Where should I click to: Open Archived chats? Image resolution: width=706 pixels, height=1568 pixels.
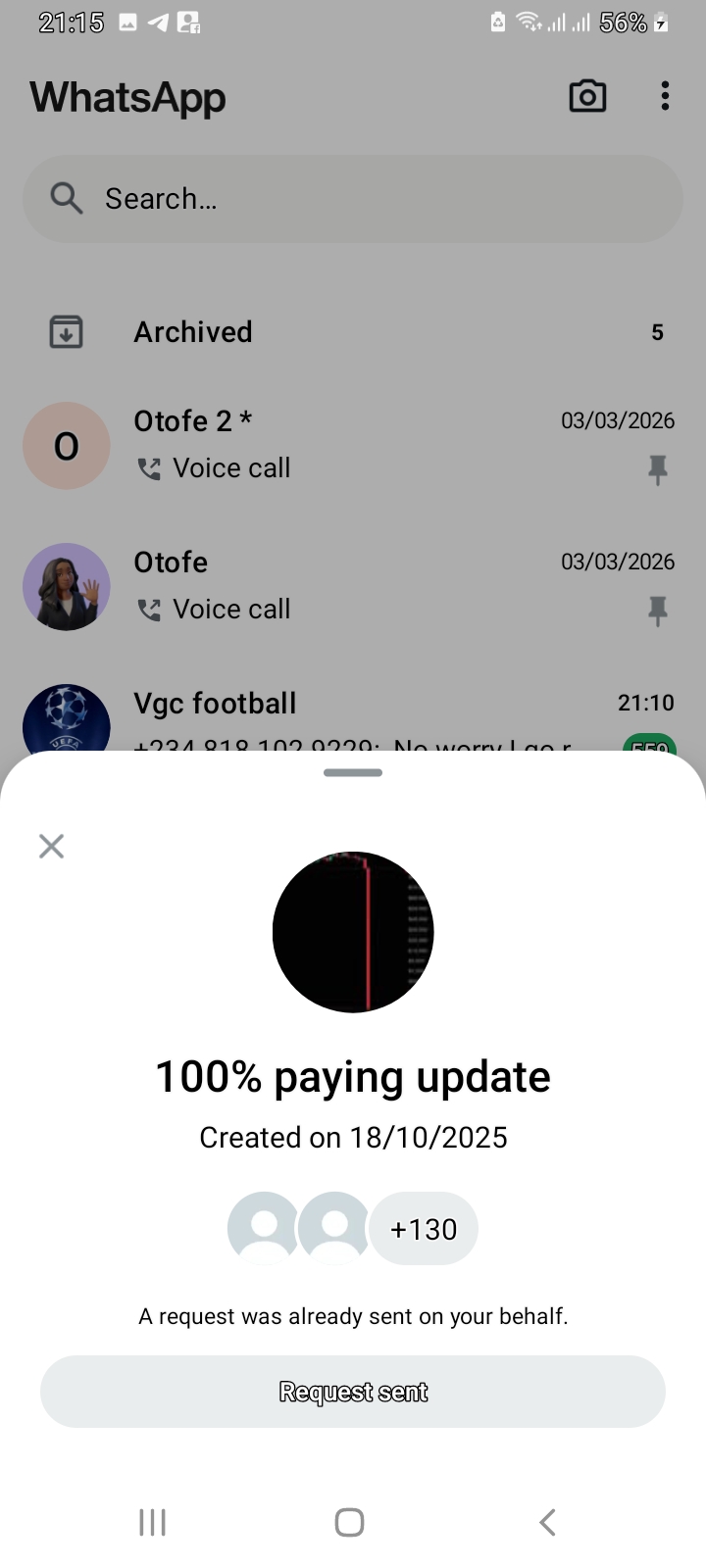pos(353,332)
